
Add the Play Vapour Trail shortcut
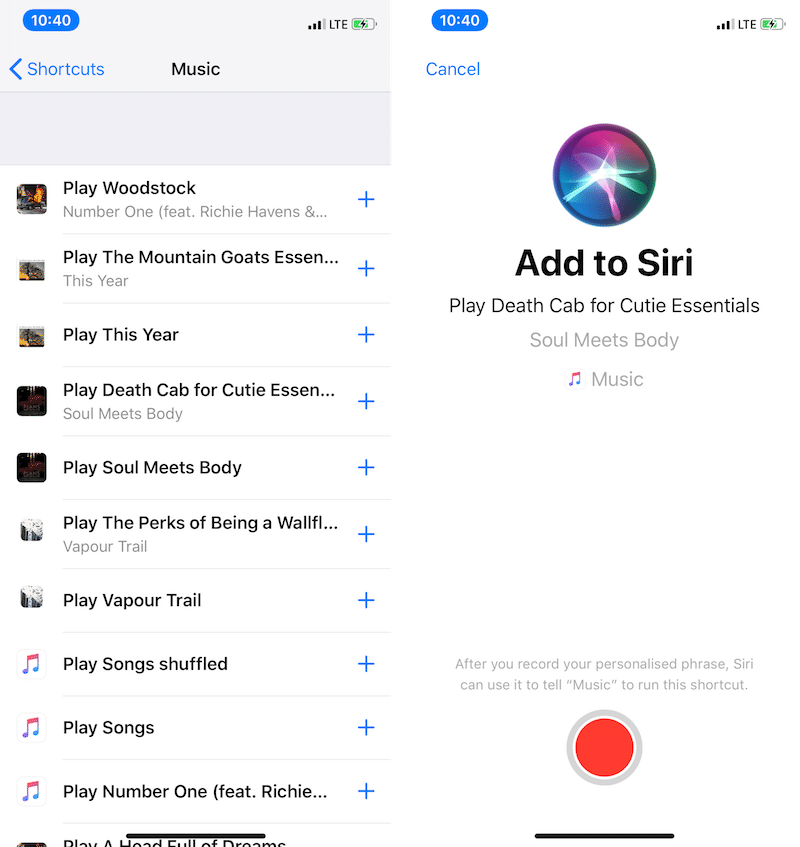tap(366, 600)
